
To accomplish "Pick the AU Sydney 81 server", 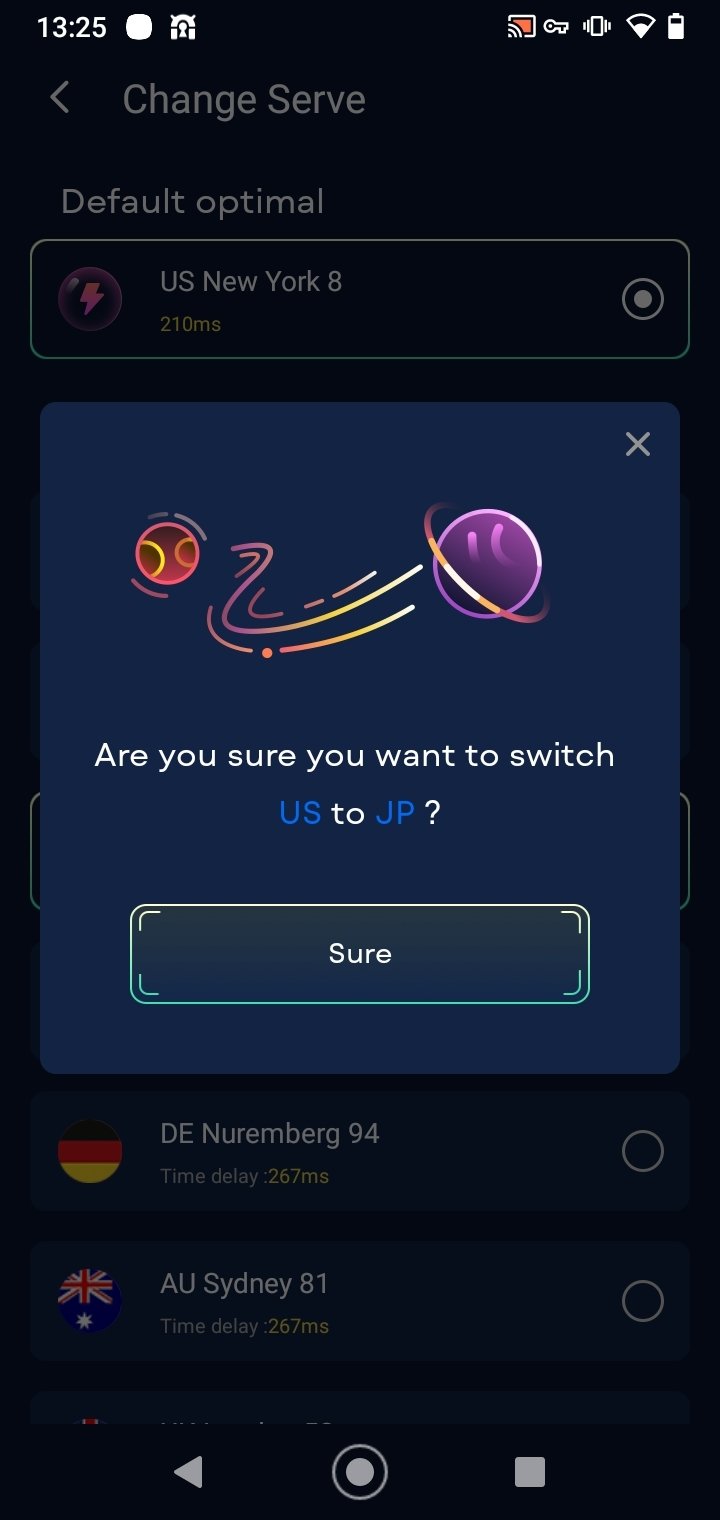I will (360, 1302).
